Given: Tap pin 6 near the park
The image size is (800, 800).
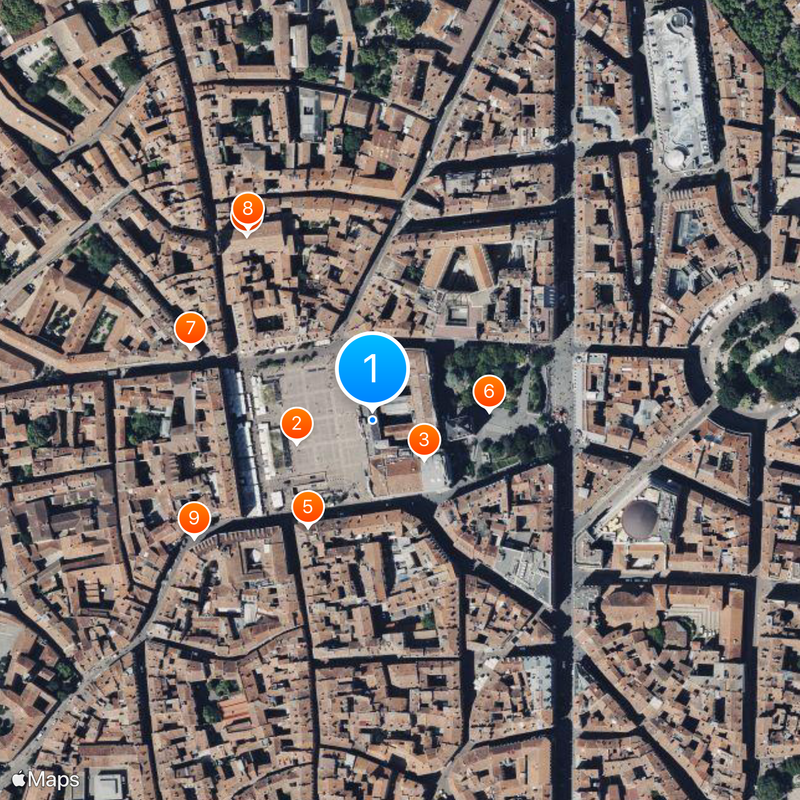Looking at the screenshot, I should [488, 391].
